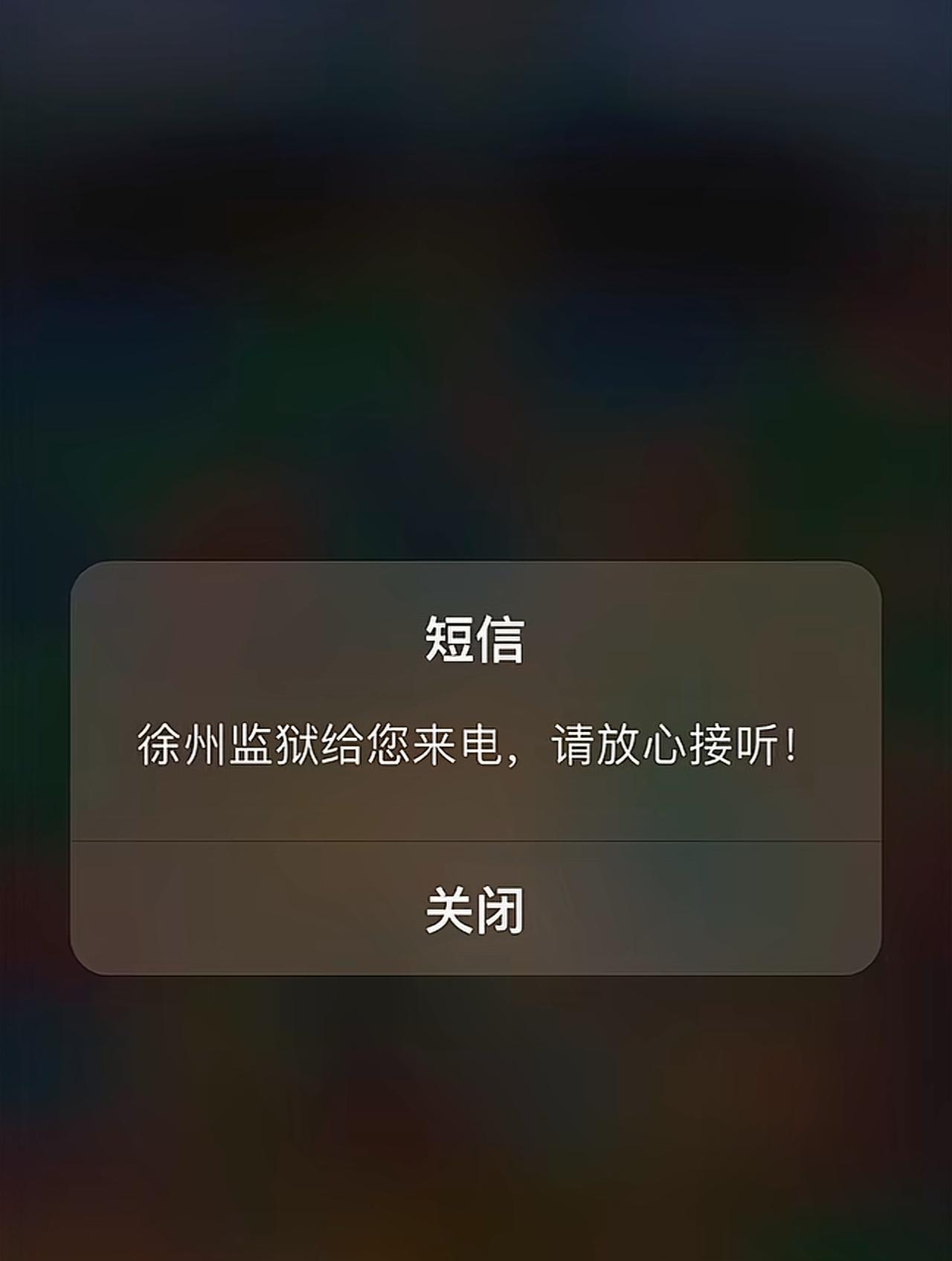Tap the blurred area below the dialog
Viewport: 952px width, 1261px height.
(x=476, y=1116)
